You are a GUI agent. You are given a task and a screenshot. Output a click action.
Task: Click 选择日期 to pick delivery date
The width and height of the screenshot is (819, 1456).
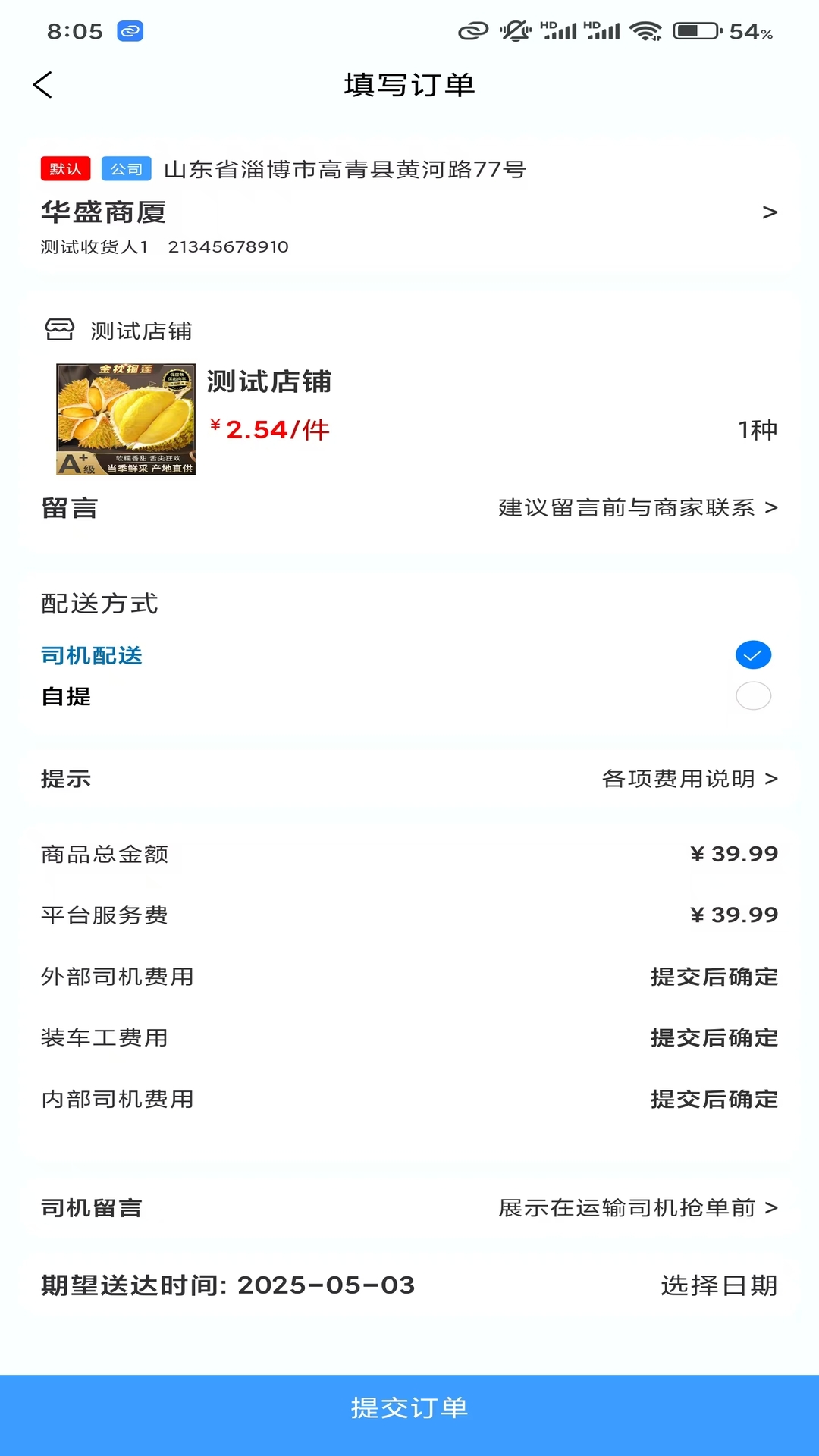(719, 1285)
